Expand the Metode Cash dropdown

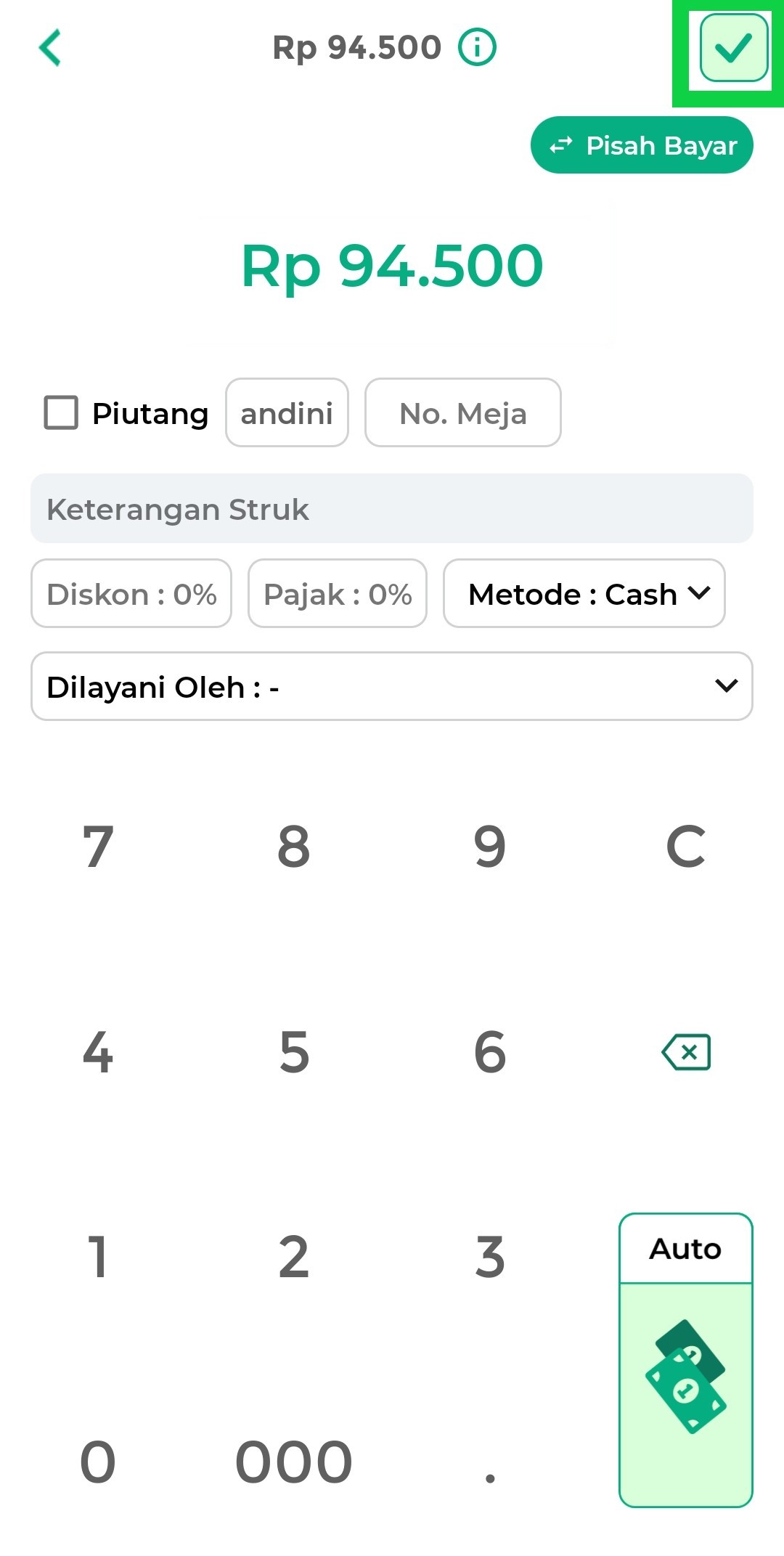coord(584,593)
